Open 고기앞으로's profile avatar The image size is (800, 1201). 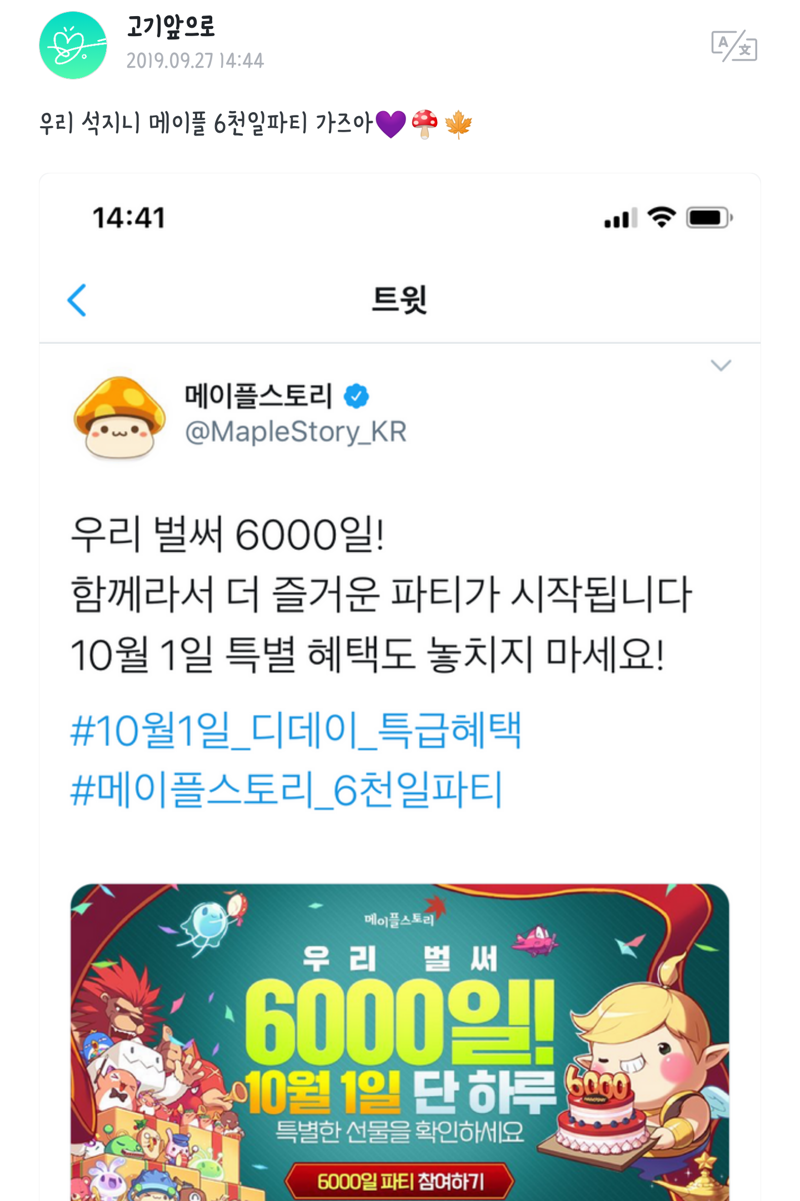click(x=73, y=45)
